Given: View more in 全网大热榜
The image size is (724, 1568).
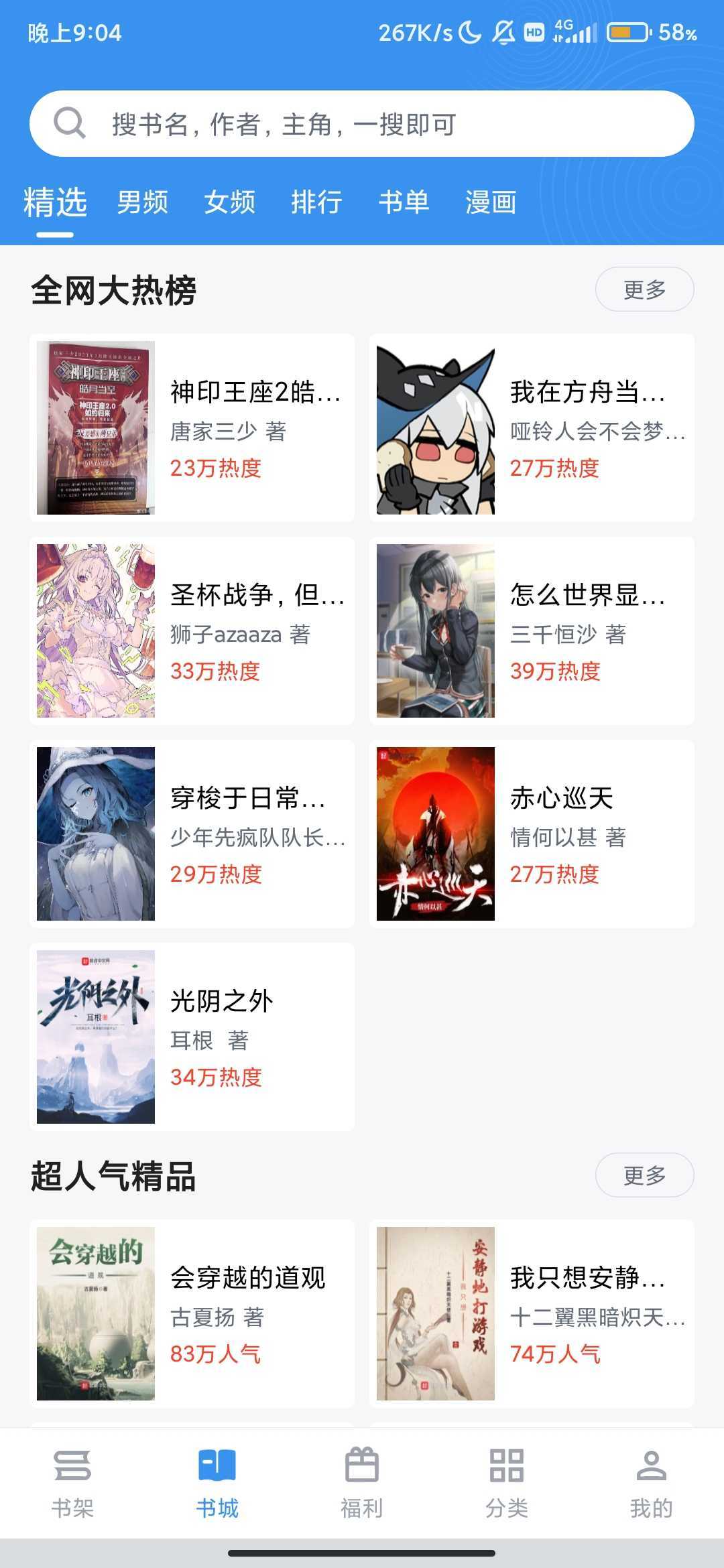Looking at the screenshot, I should (x=644, y=289).
